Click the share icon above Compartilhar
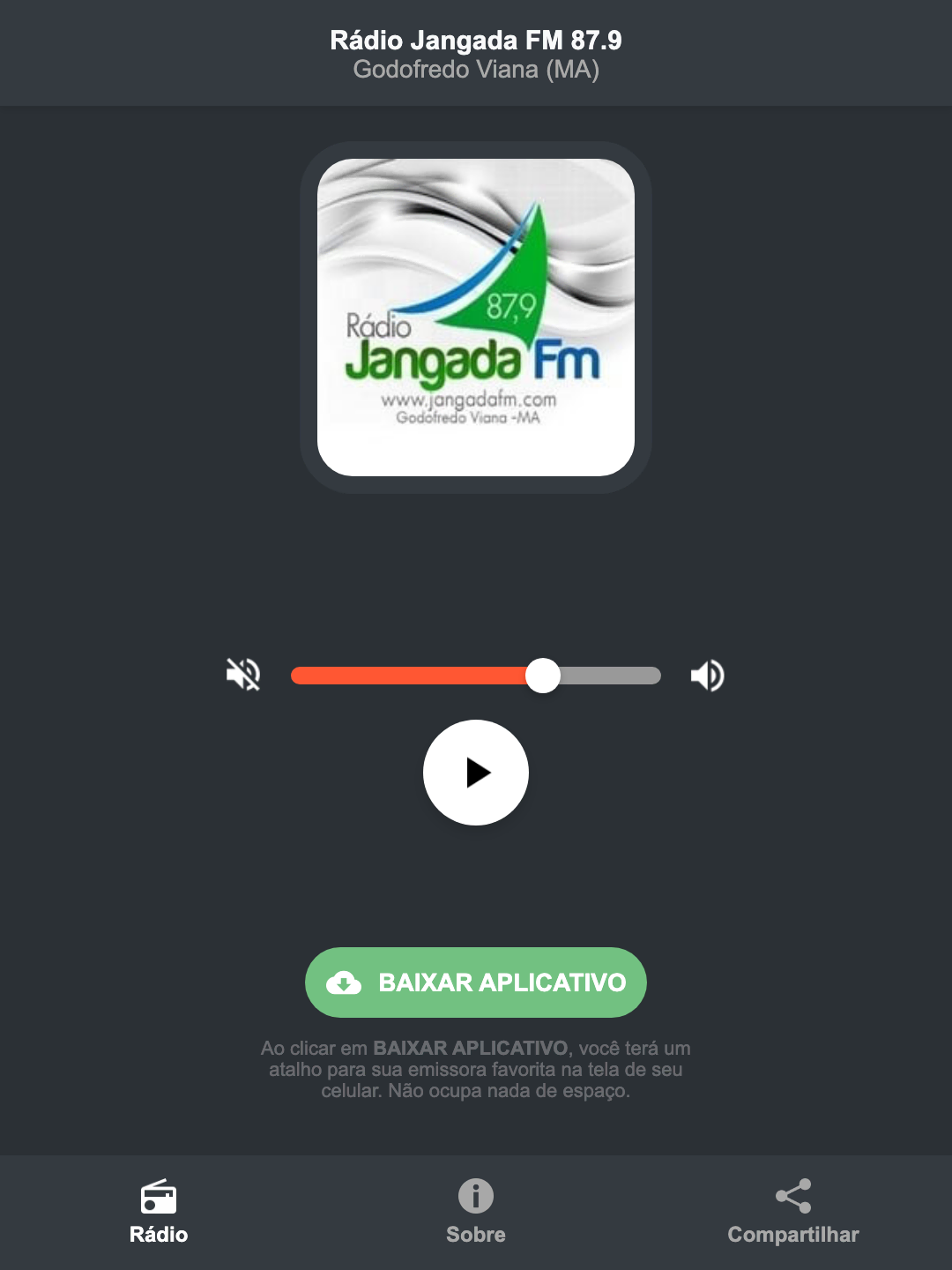 click(792, 1195)
